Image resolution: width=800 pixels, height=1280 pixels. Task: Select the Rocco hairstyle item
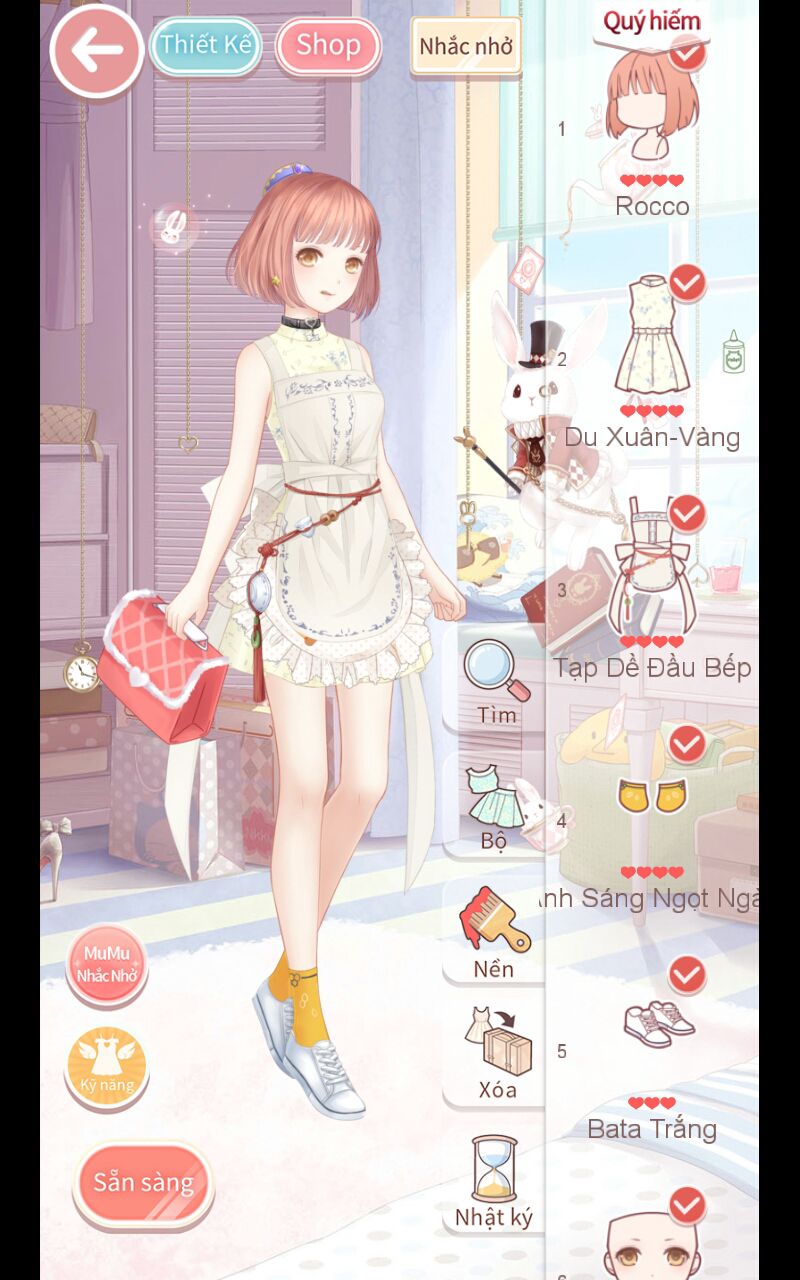click(652, 130)
